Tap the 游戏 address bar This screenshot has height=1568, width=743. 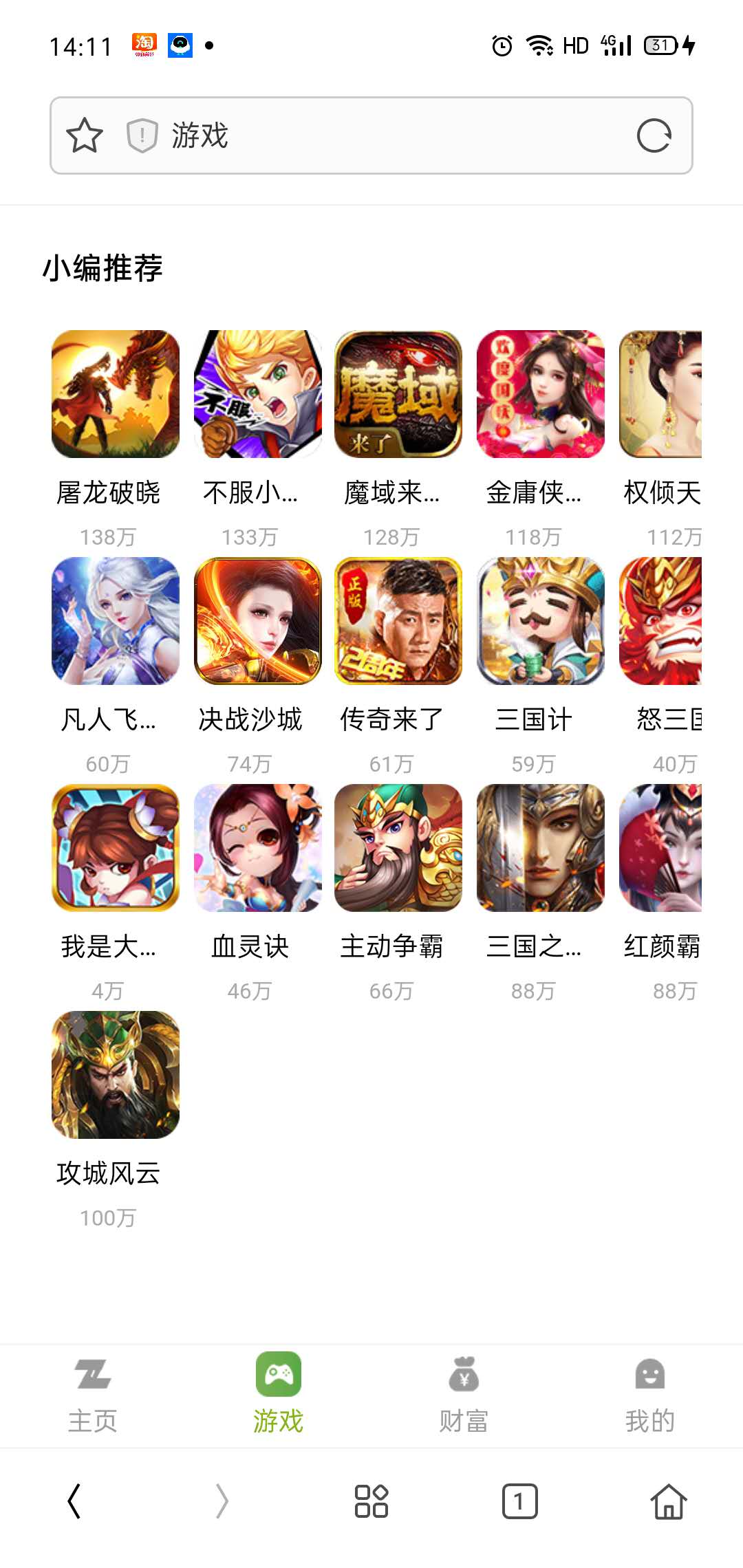tap(385, 135)
